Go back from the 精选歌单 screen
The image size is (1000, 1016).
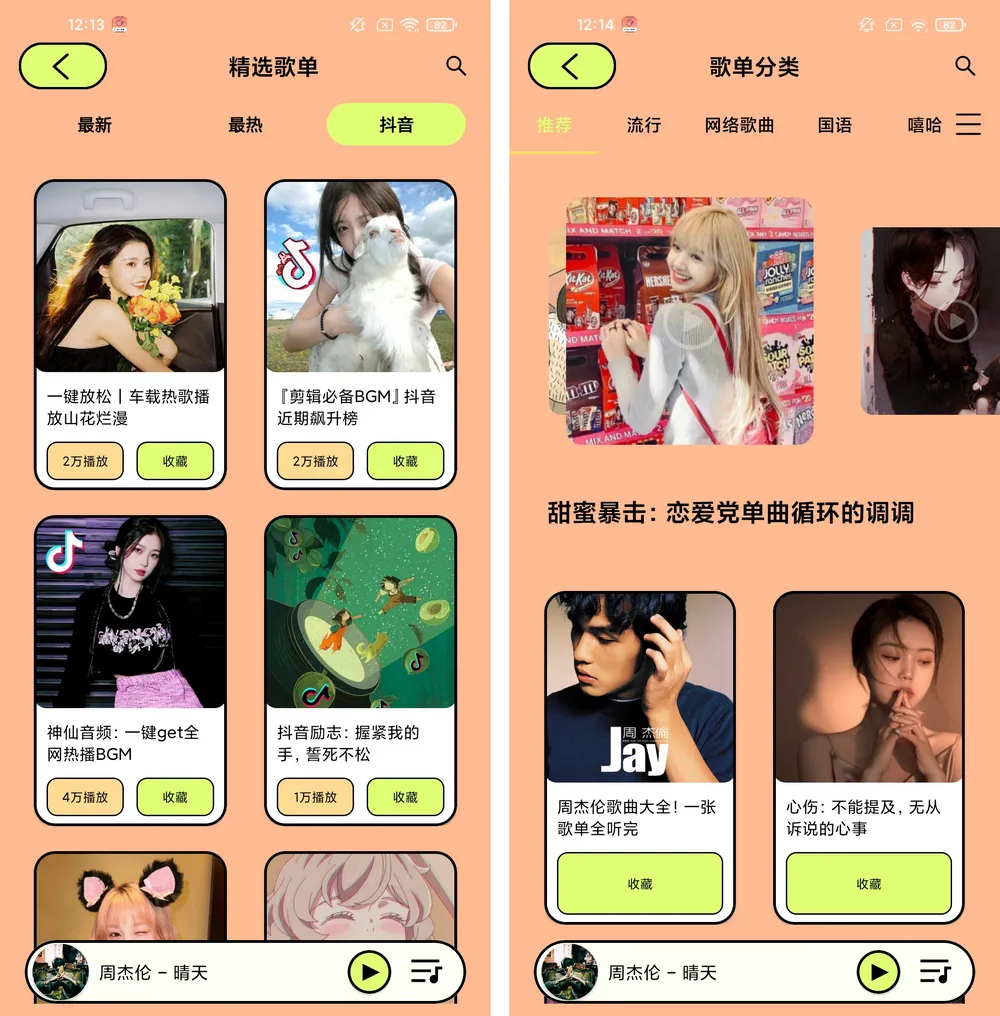pos(62,67)
